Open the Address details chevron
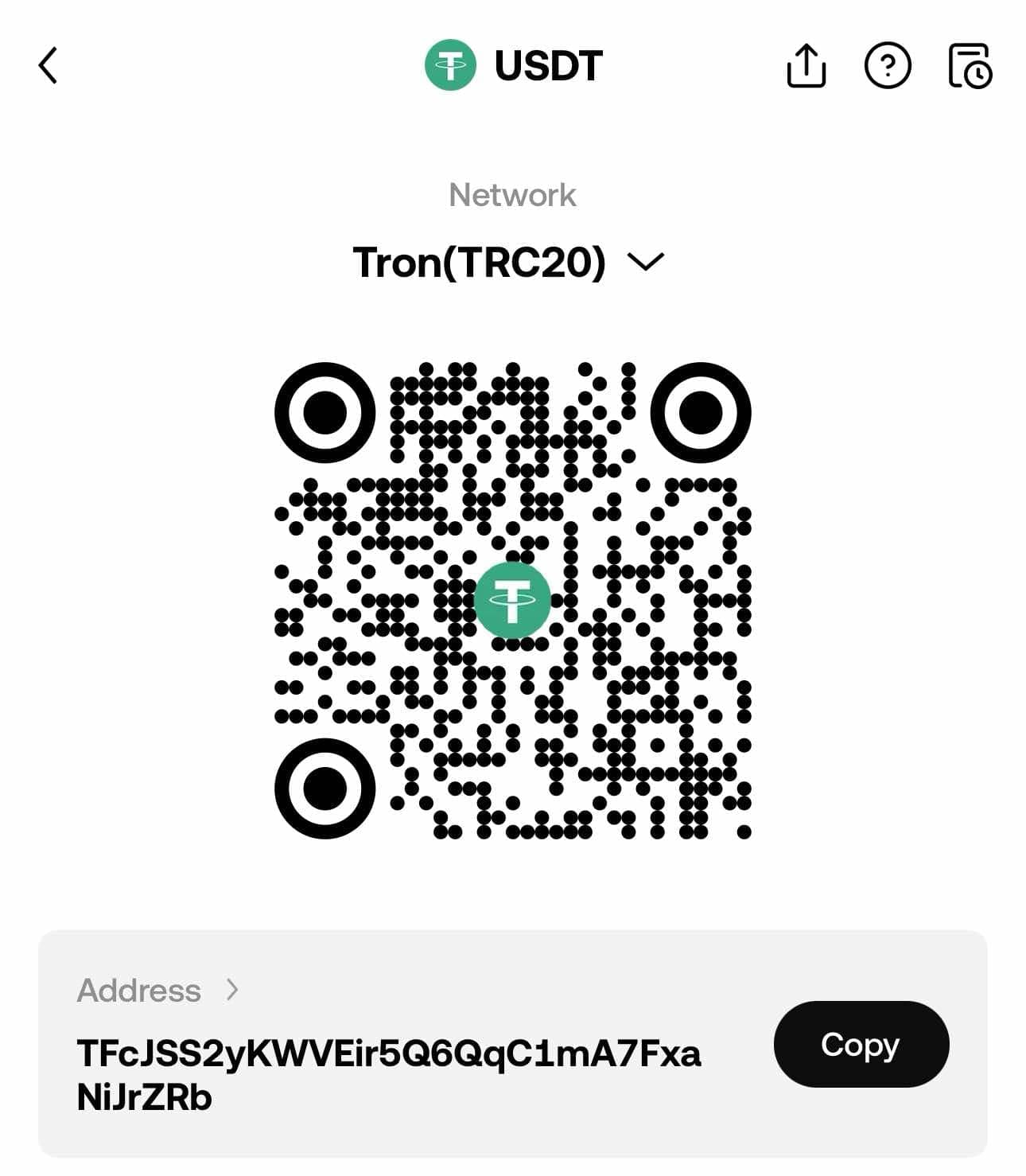The width and height of the screenshot is (1026, 1176). click(x=232, y=990)
